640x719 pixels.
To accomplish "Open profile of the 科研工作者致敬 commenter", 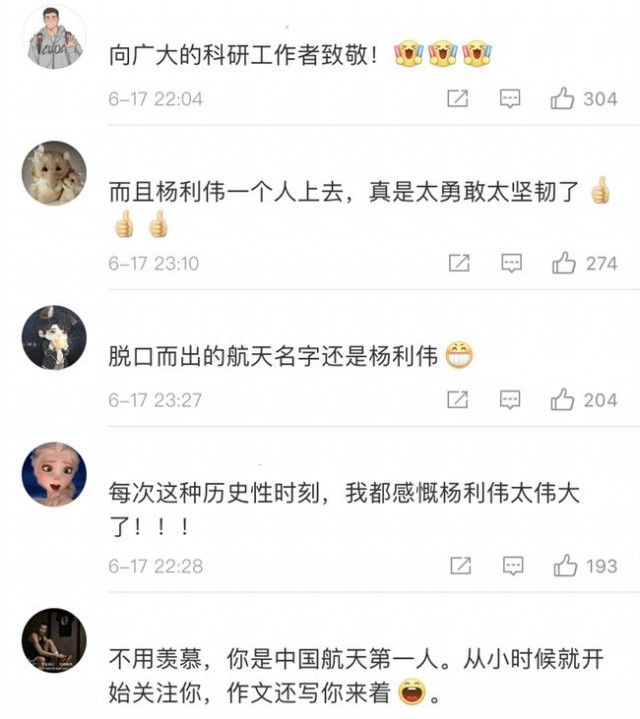I will (54, 38).
